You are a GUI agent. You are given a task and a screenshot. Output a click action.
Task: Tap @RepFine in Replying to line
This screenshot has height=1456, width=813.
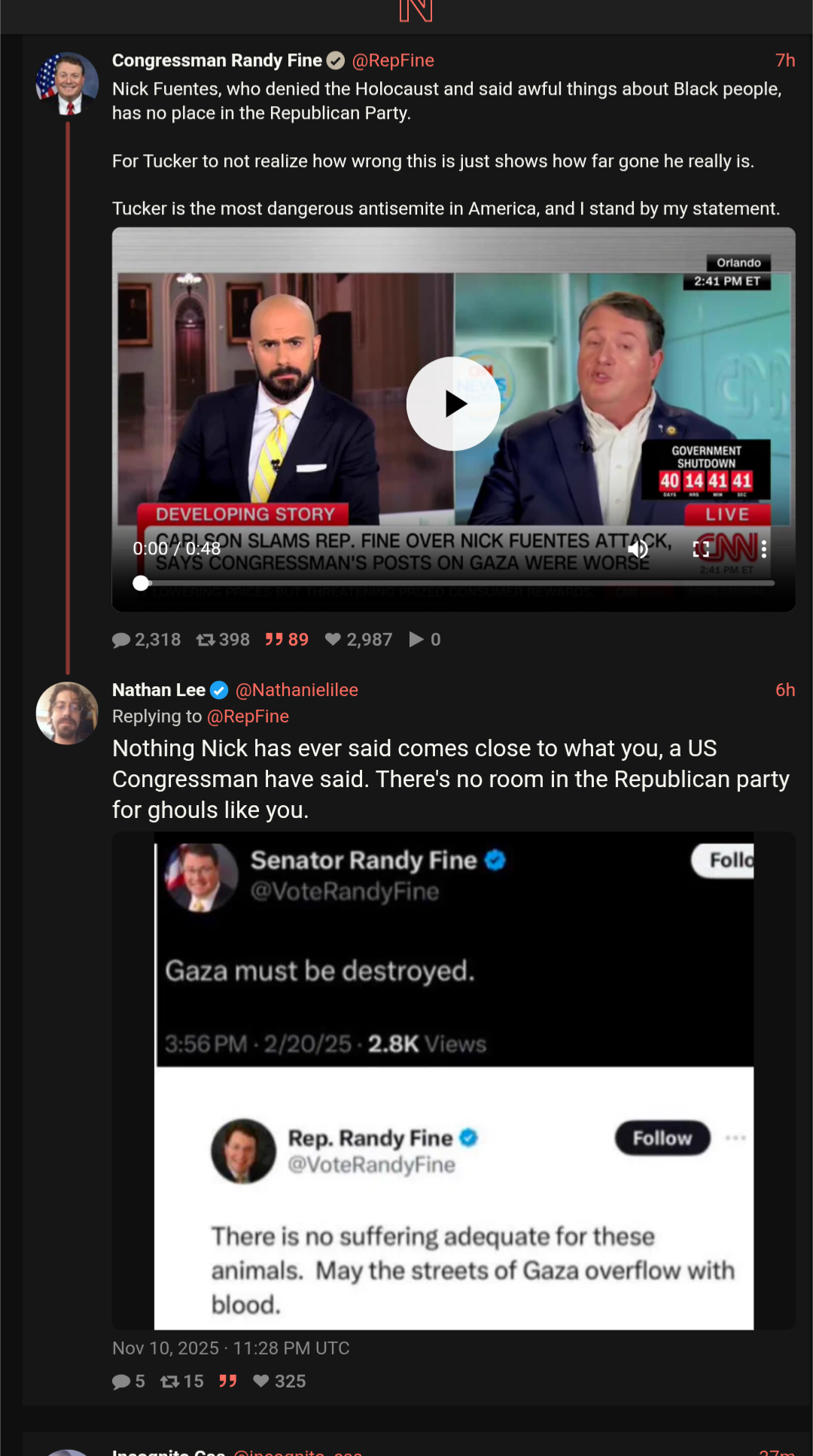point(248,716)
